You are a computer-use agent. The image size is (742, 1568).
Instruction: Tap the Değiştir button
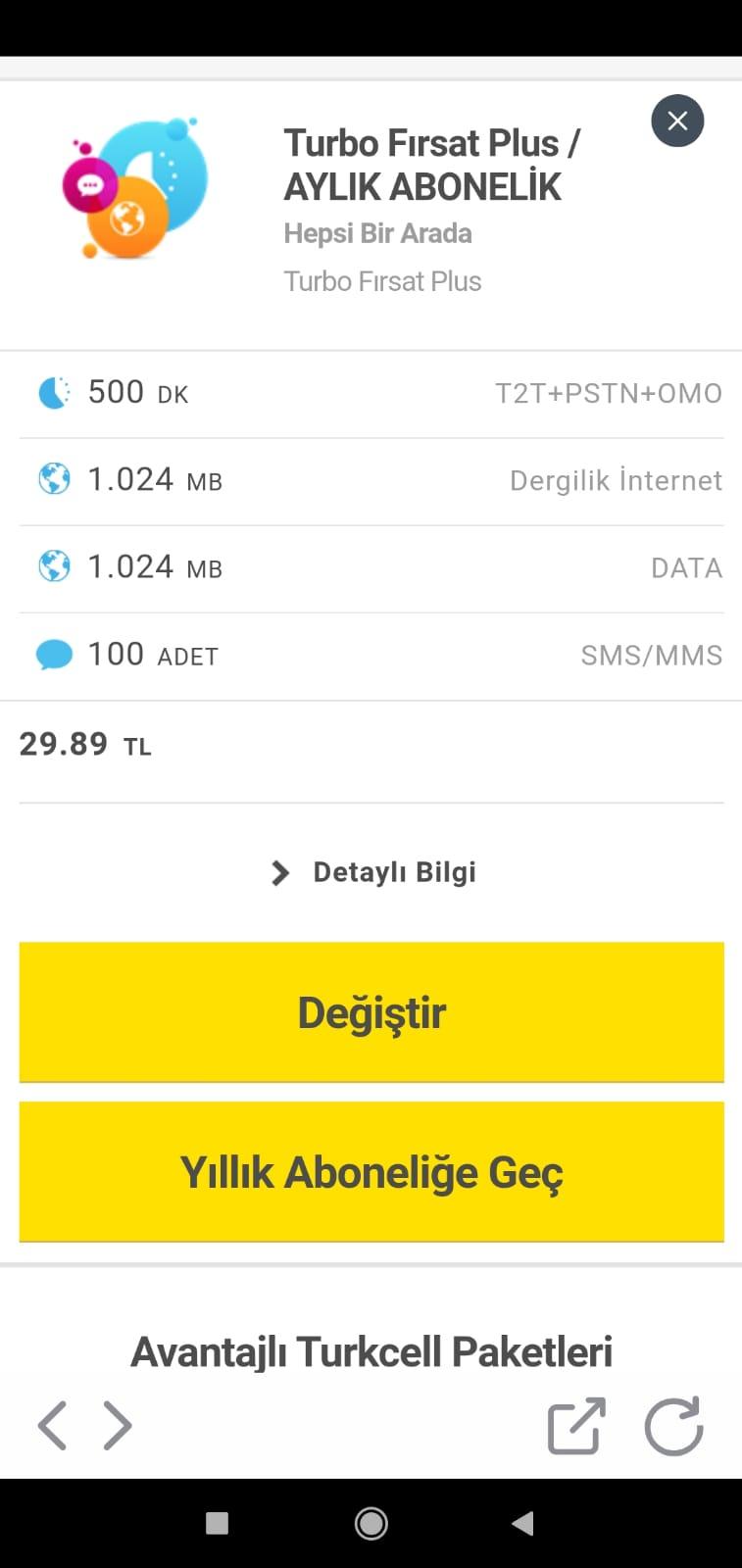[371, 1012]
